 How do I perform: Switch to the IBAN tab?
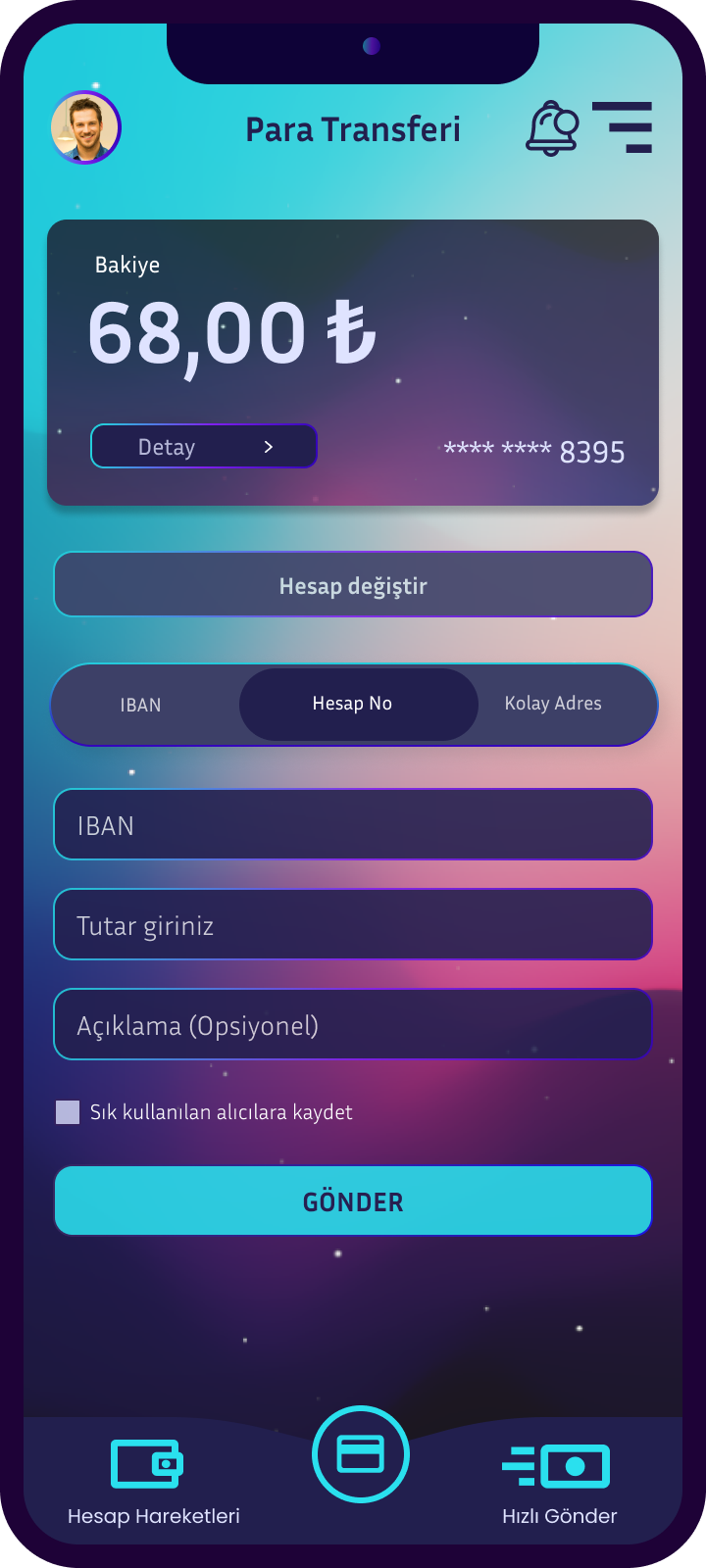[141, 705]
